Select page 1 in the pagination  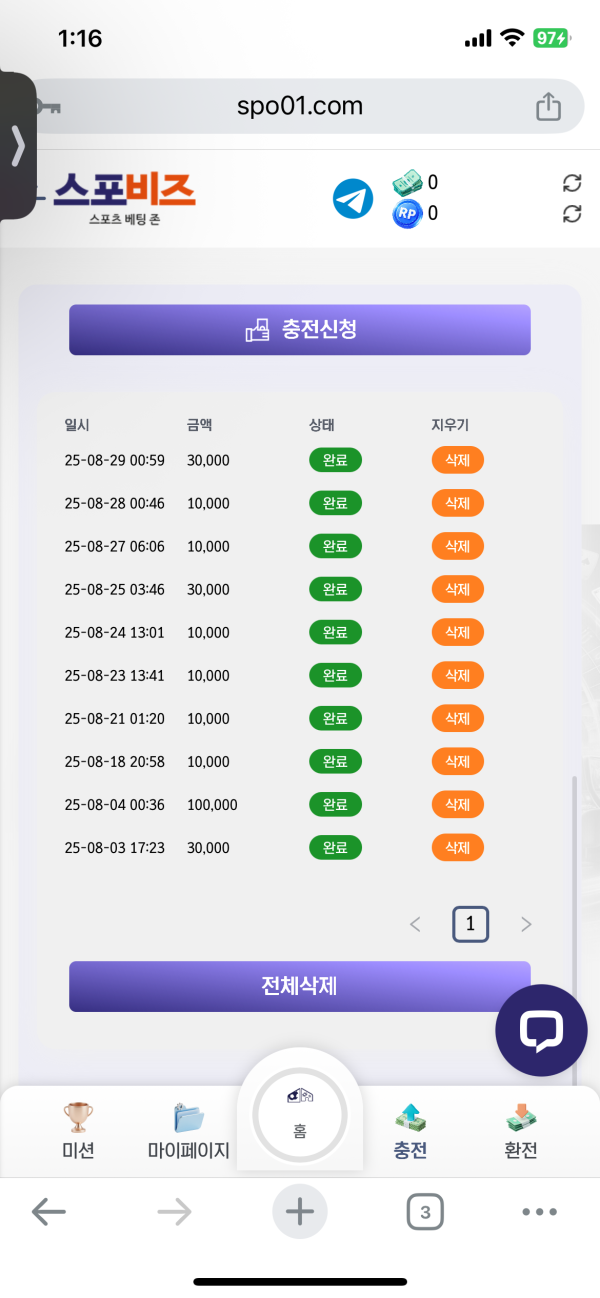click(x=470, y=924)
